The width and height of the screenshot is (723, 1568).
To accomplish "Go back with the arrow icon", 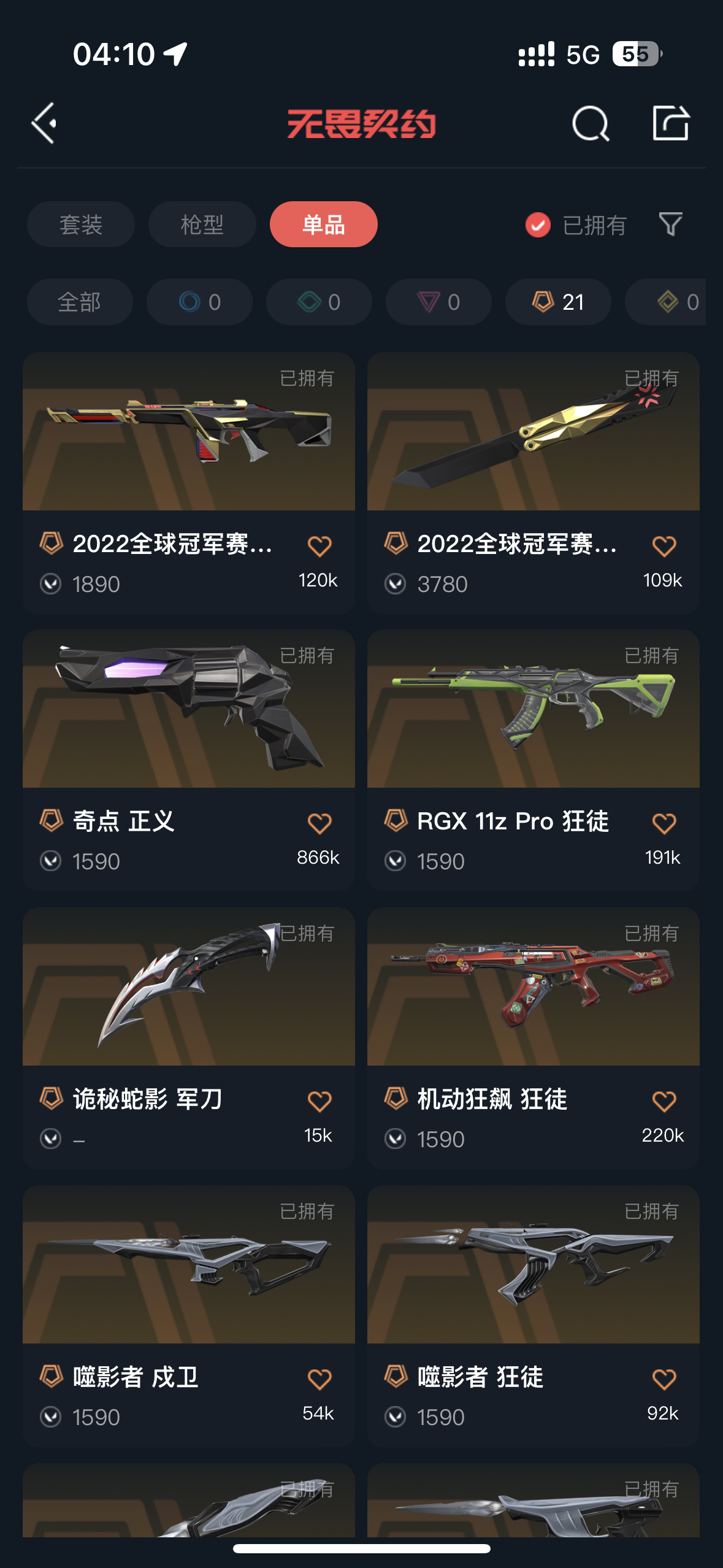I will (x=44, y=123).
